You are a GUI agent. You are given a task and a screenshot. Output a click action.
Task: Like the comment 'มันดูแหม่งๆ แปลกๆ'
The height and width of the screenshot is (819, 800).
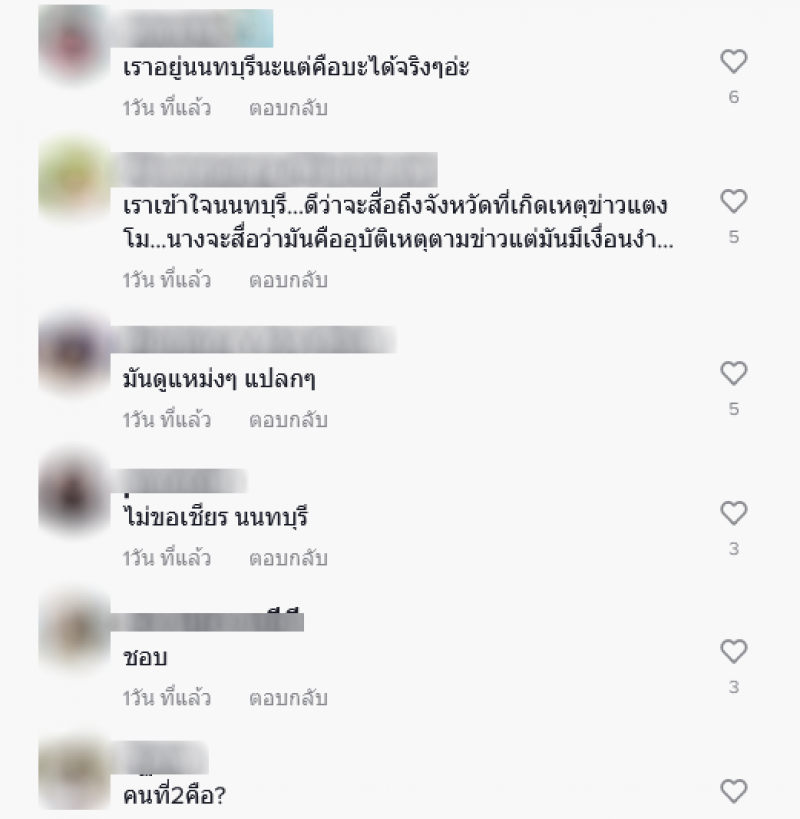pos(734,374)
